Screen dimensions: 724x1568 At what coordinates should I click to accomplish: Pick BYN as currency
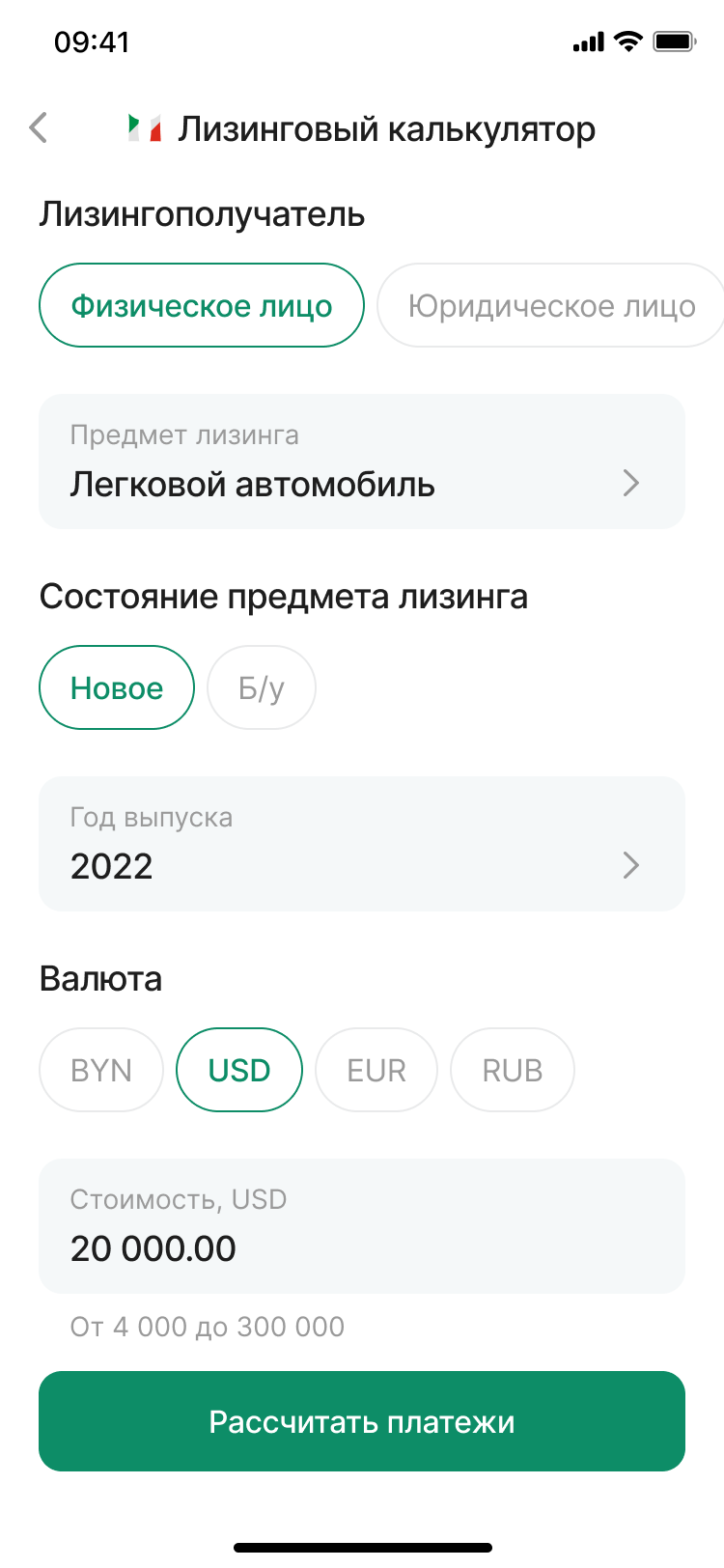101,1070
